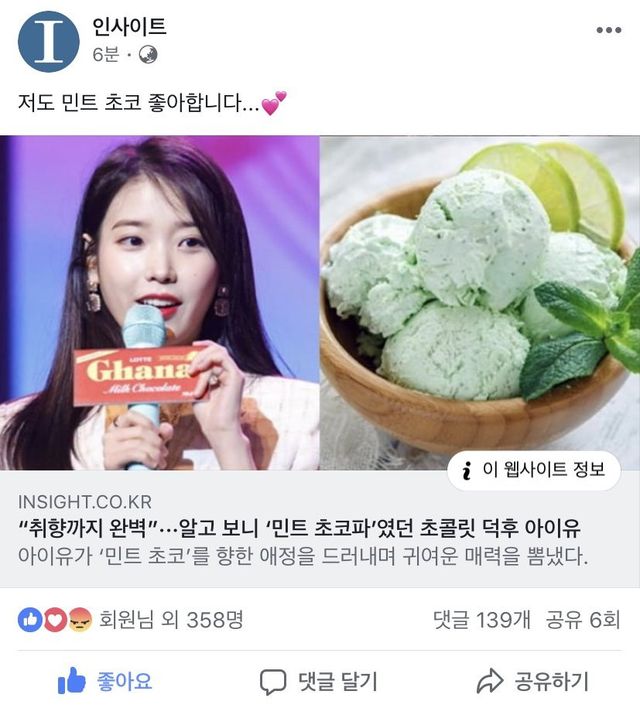
Task: Open the 인사이트 page profile picture
Action: point(49,42)
